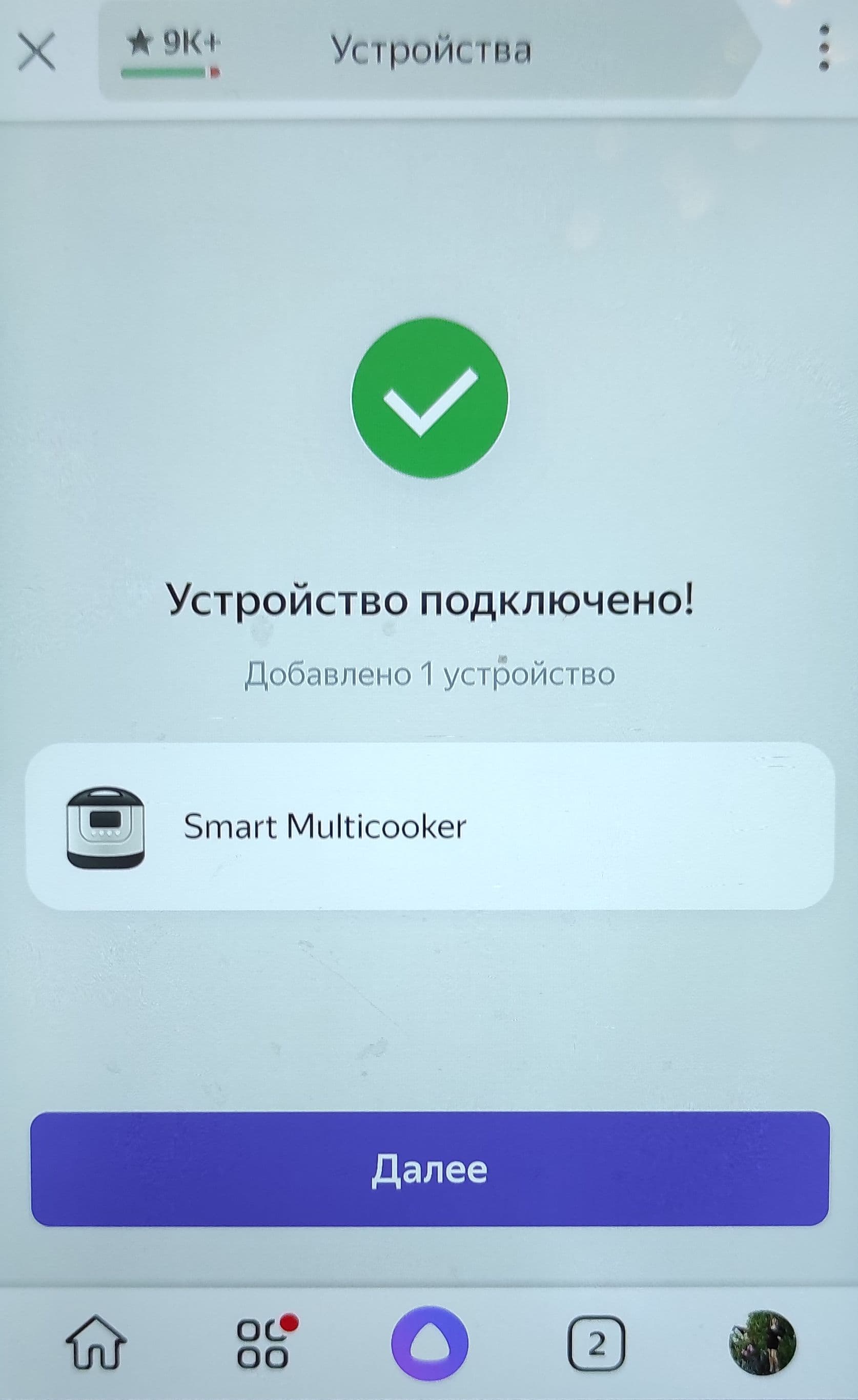Go to the home tab

[x=96, y=1344]
